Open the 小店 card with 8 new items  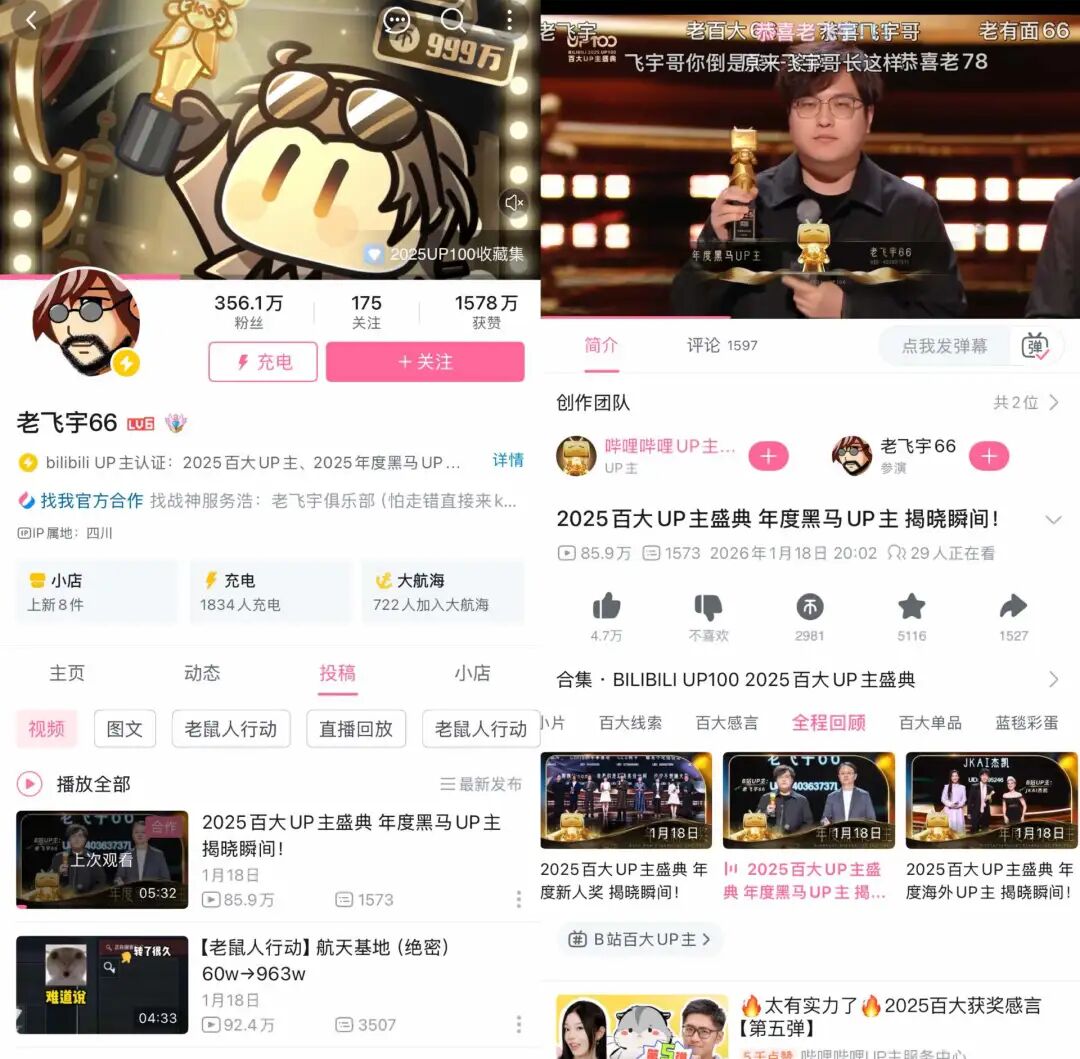[96, 592]
